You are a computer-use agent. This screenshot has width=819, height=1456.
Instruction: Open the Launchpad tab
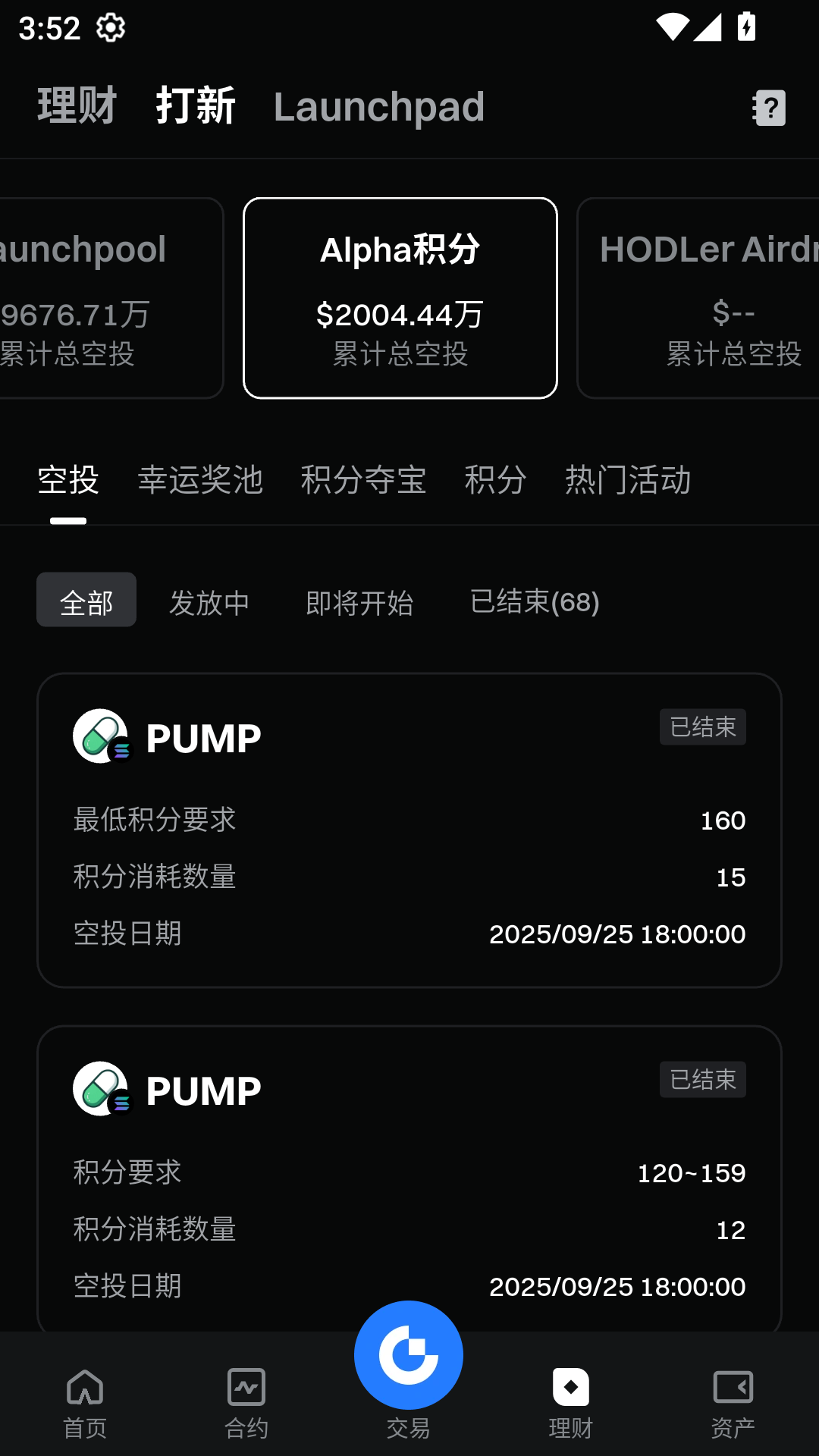[x=379, y=106]
